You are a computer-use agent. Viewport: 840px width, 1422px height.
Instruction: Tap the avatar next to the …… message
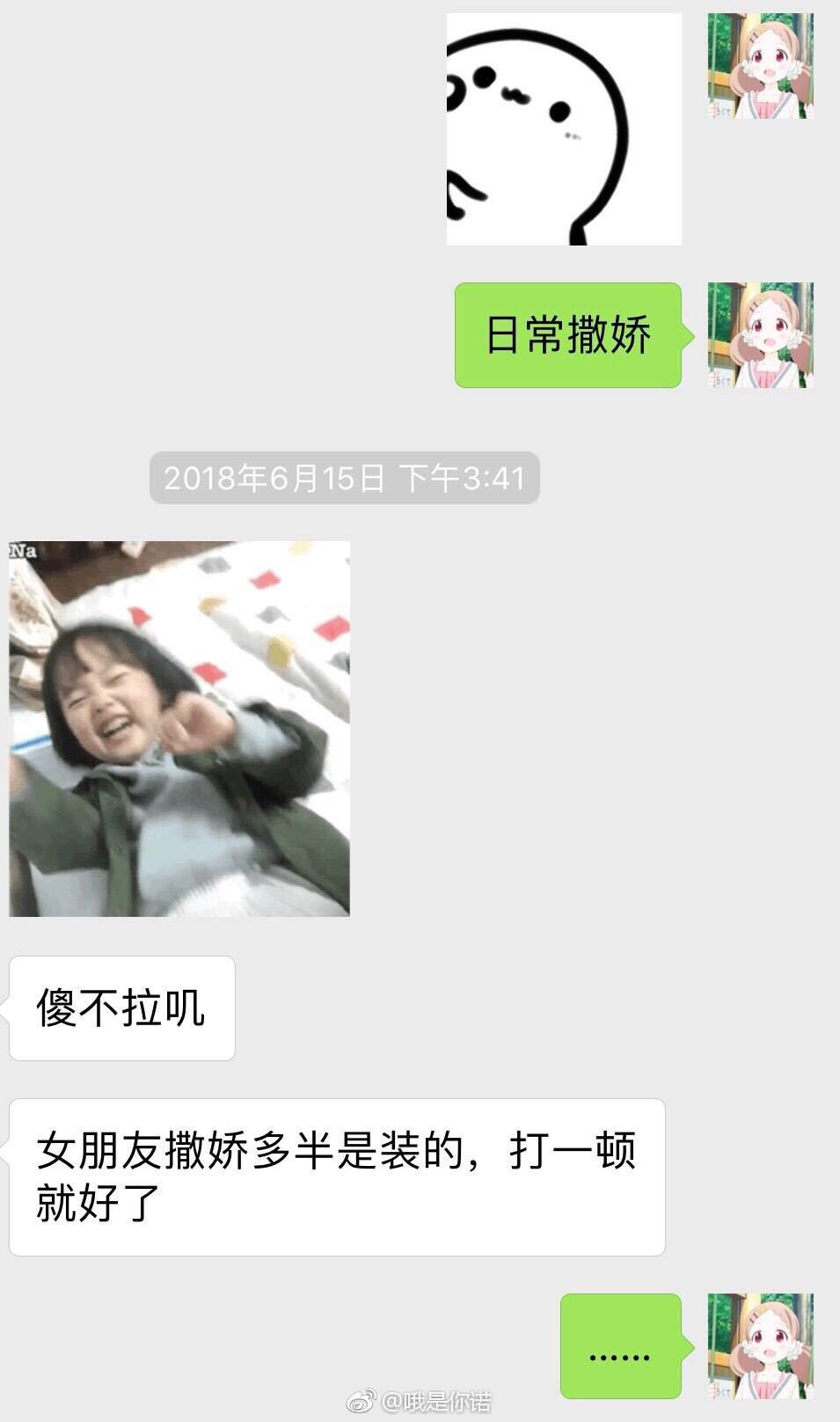coord(760,1345)
